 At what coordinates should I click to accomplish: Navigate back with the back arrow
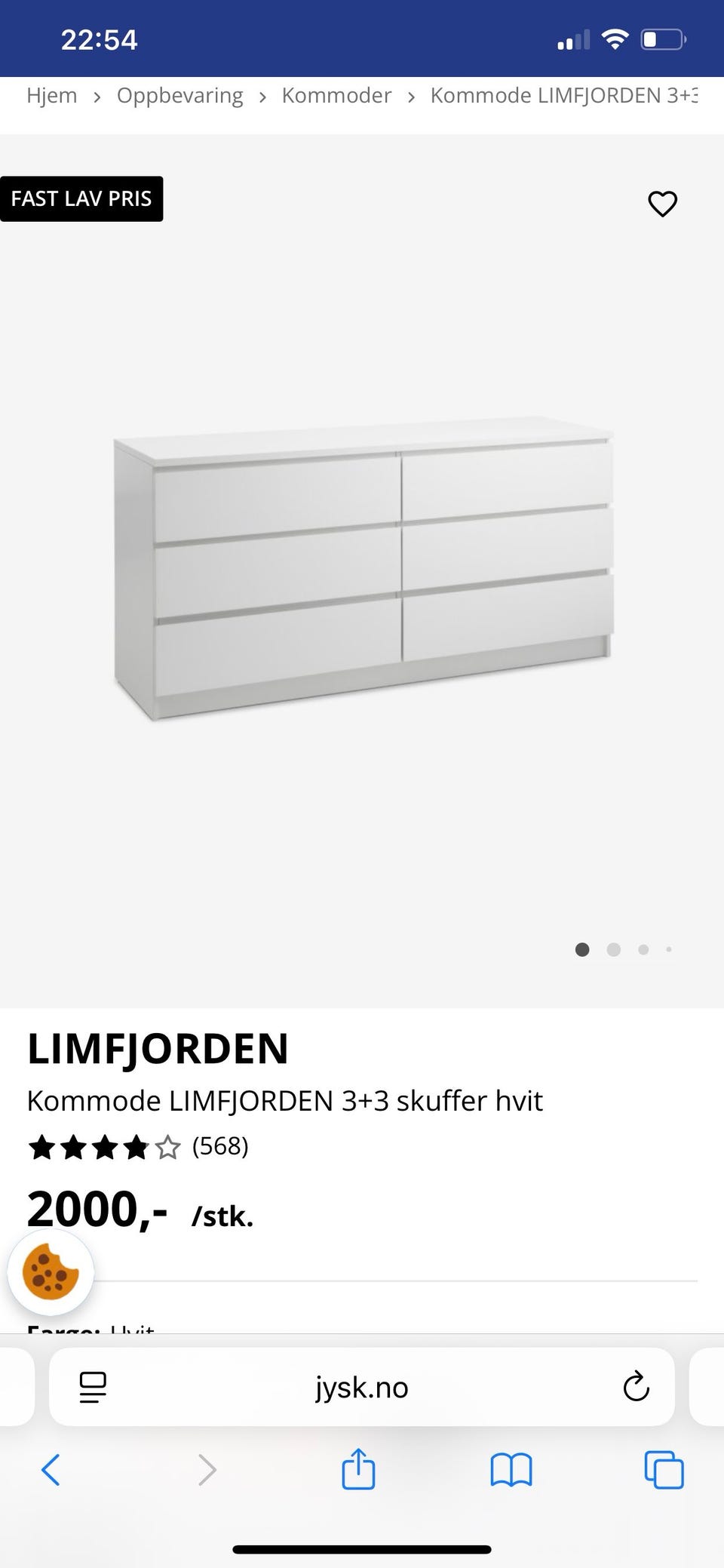pyautogui.click(x=51, y=1469)
